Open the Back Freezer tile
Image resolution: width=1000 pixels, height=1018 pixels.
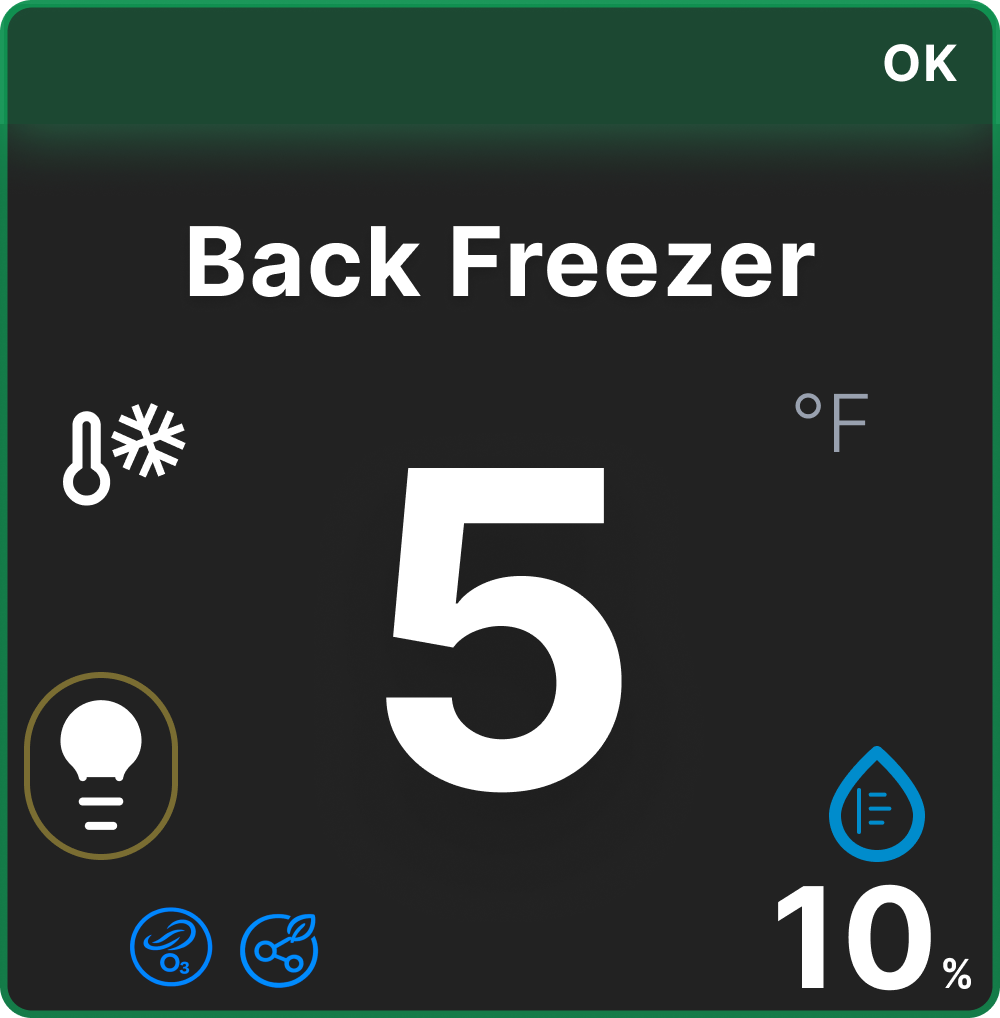[500, 266]
